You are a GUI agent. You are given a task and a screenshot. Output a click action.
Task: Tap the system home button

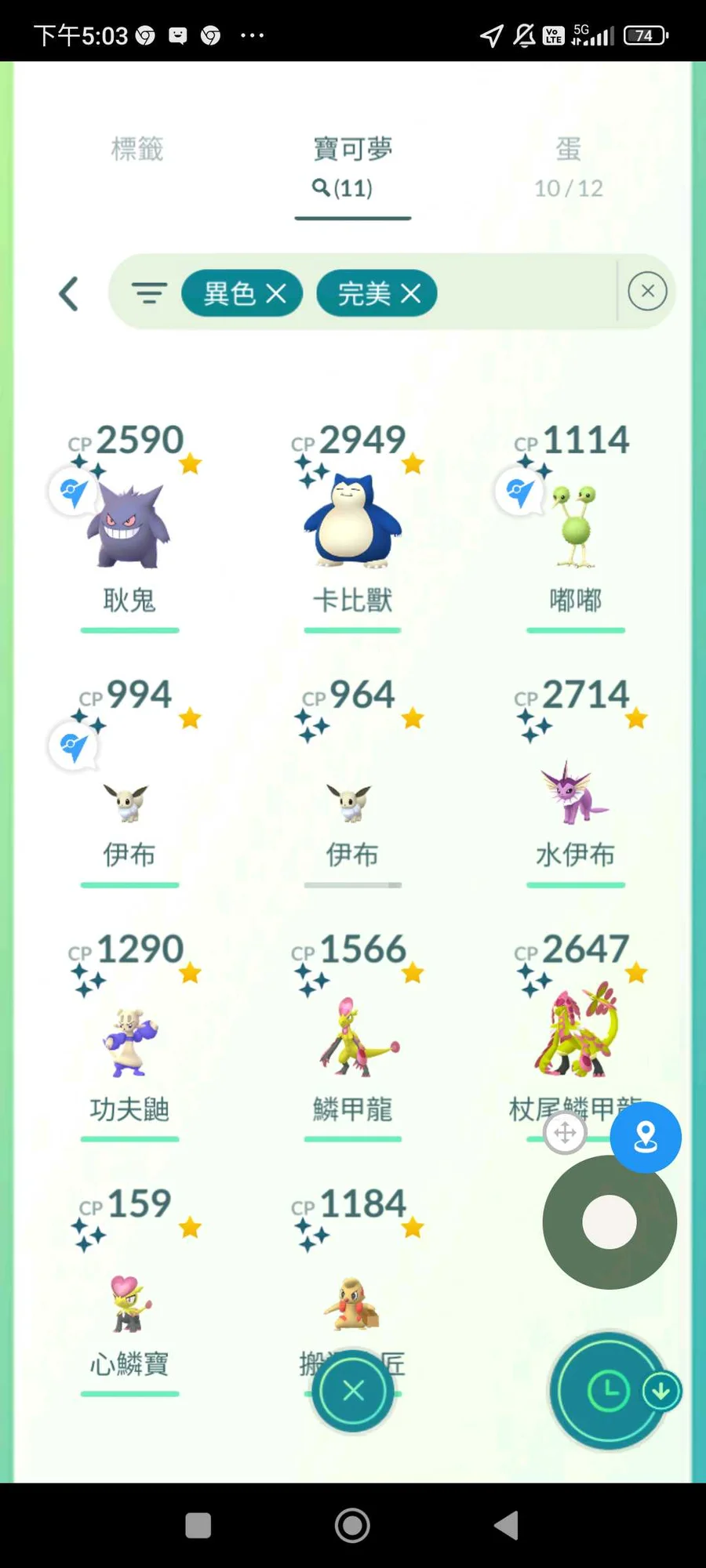(352, 1526)
